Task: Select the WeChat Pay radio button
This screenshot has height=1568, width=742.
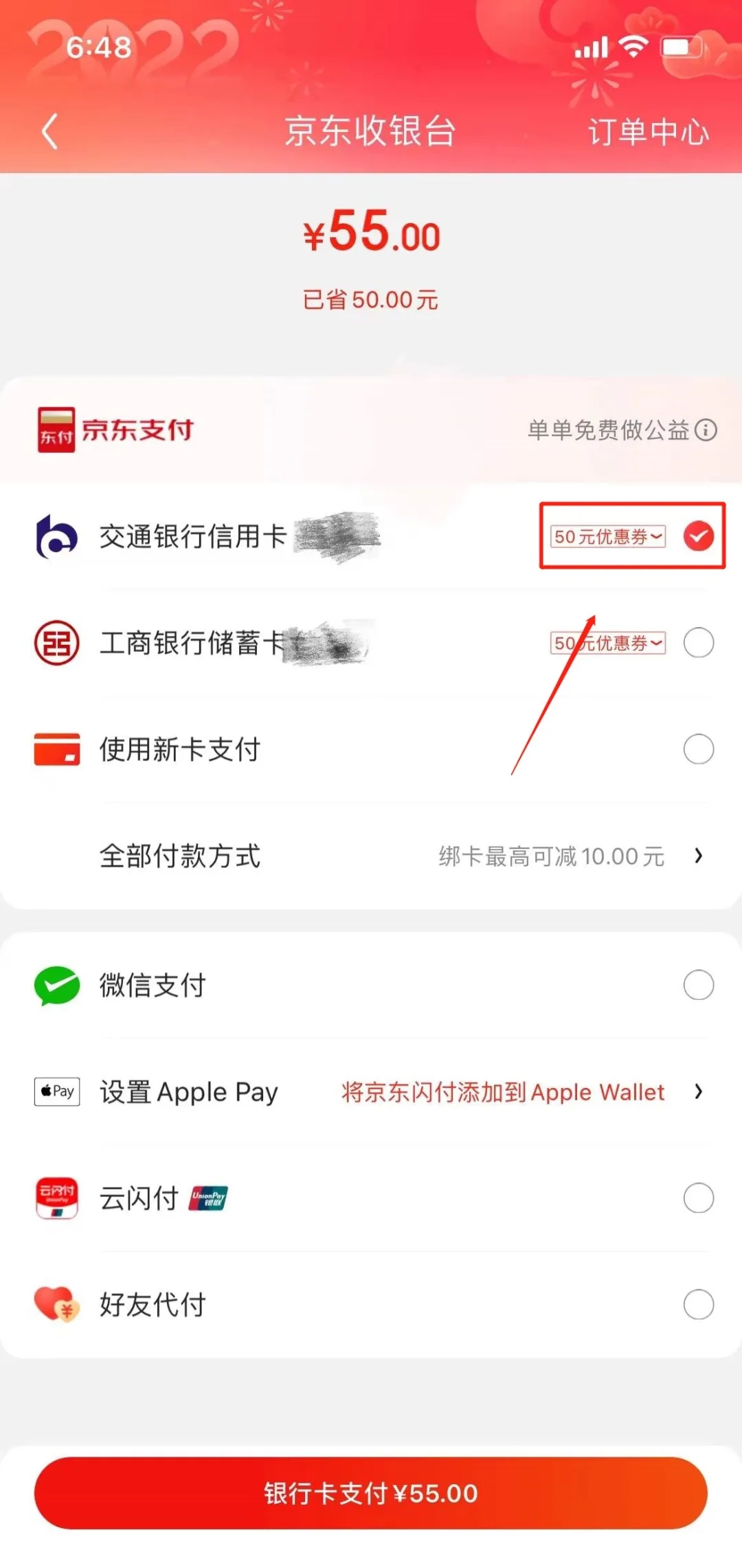Action: [699, 985]
